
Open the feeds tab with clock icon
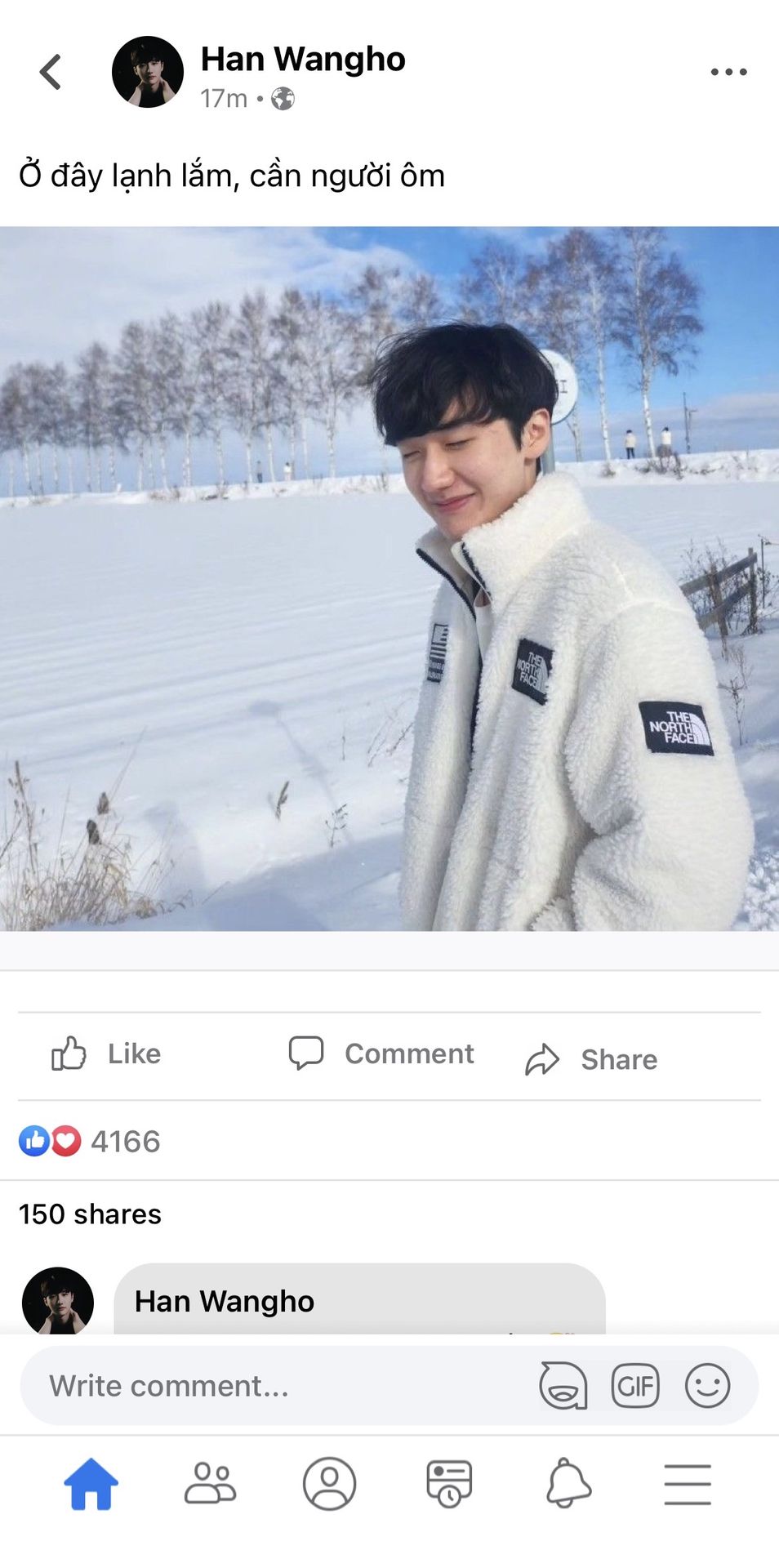pos(449,1484)
